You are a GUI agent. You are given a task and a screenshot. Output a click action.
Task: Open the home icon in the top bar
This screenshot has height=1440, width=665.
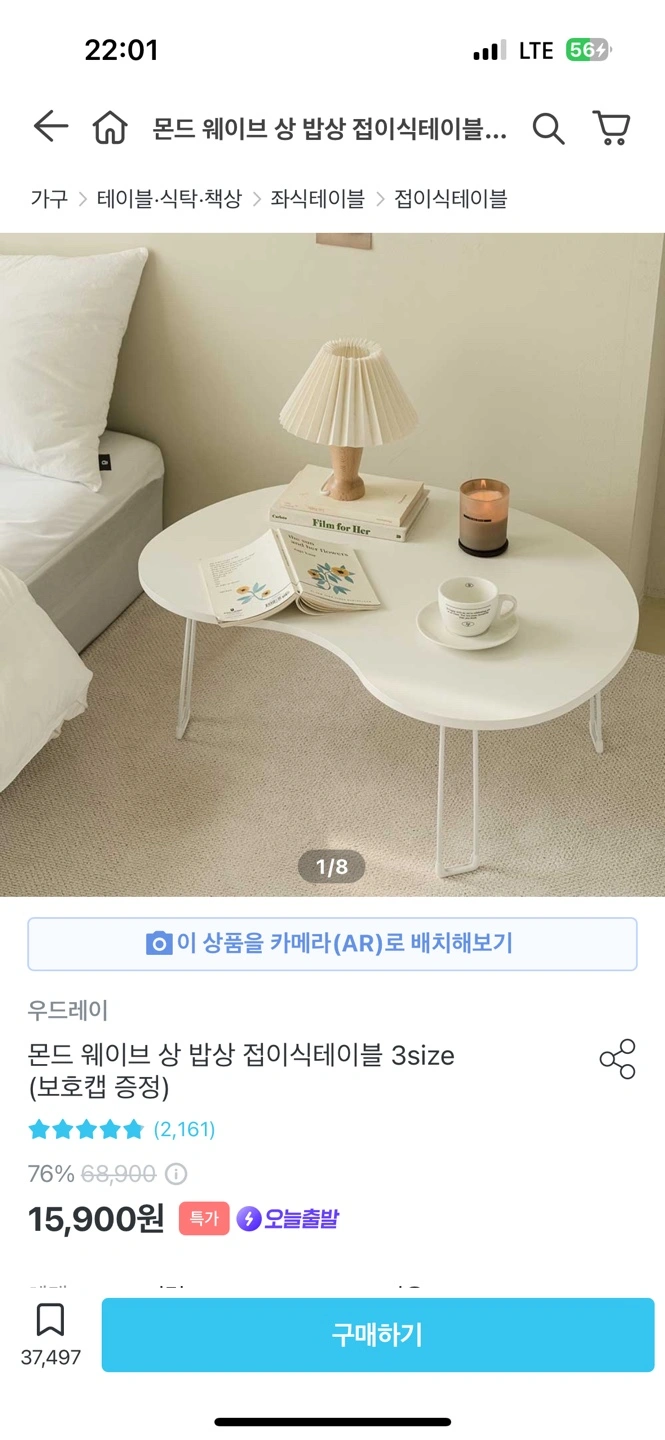(110, 128)
